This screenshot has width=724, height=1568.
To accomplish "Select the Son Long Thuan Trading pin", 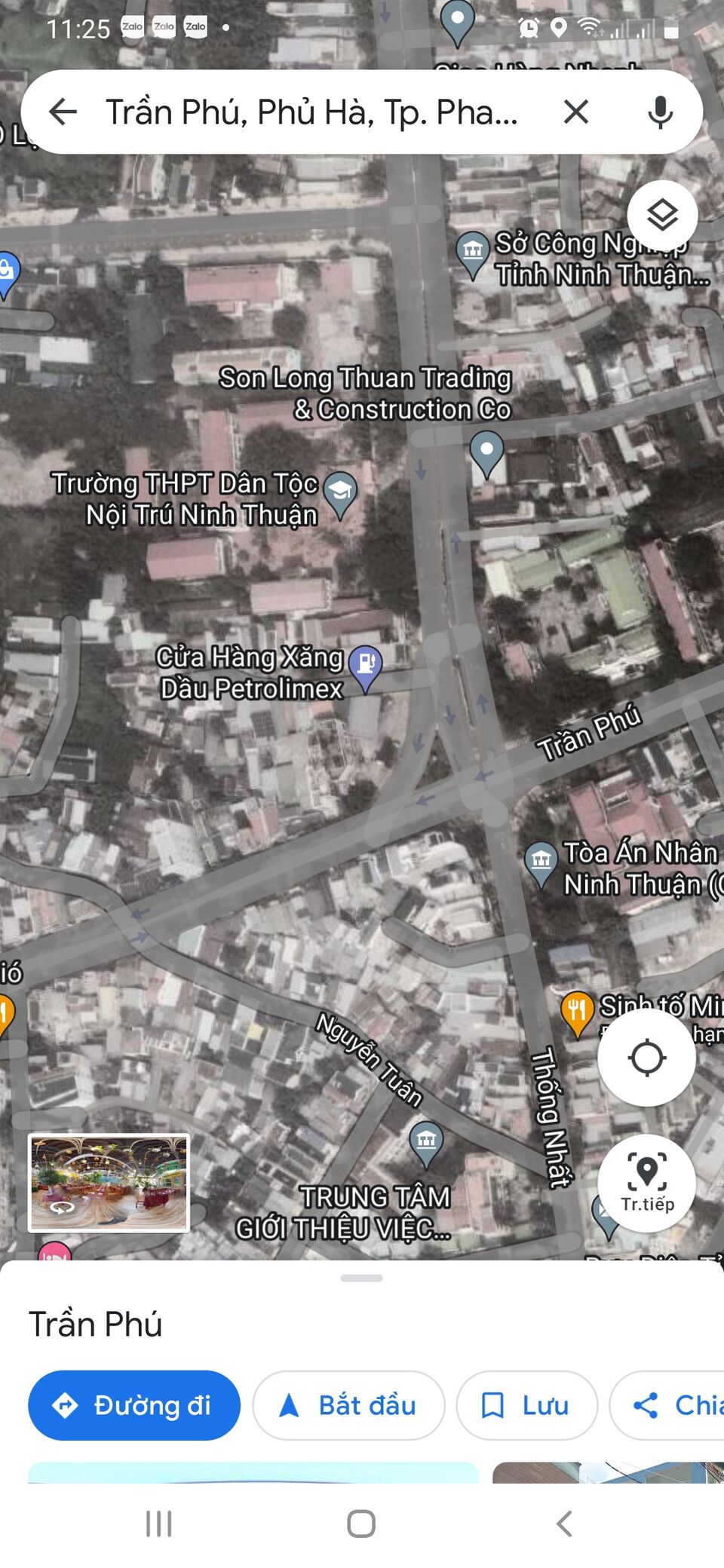I will click(x=486, y=452).
